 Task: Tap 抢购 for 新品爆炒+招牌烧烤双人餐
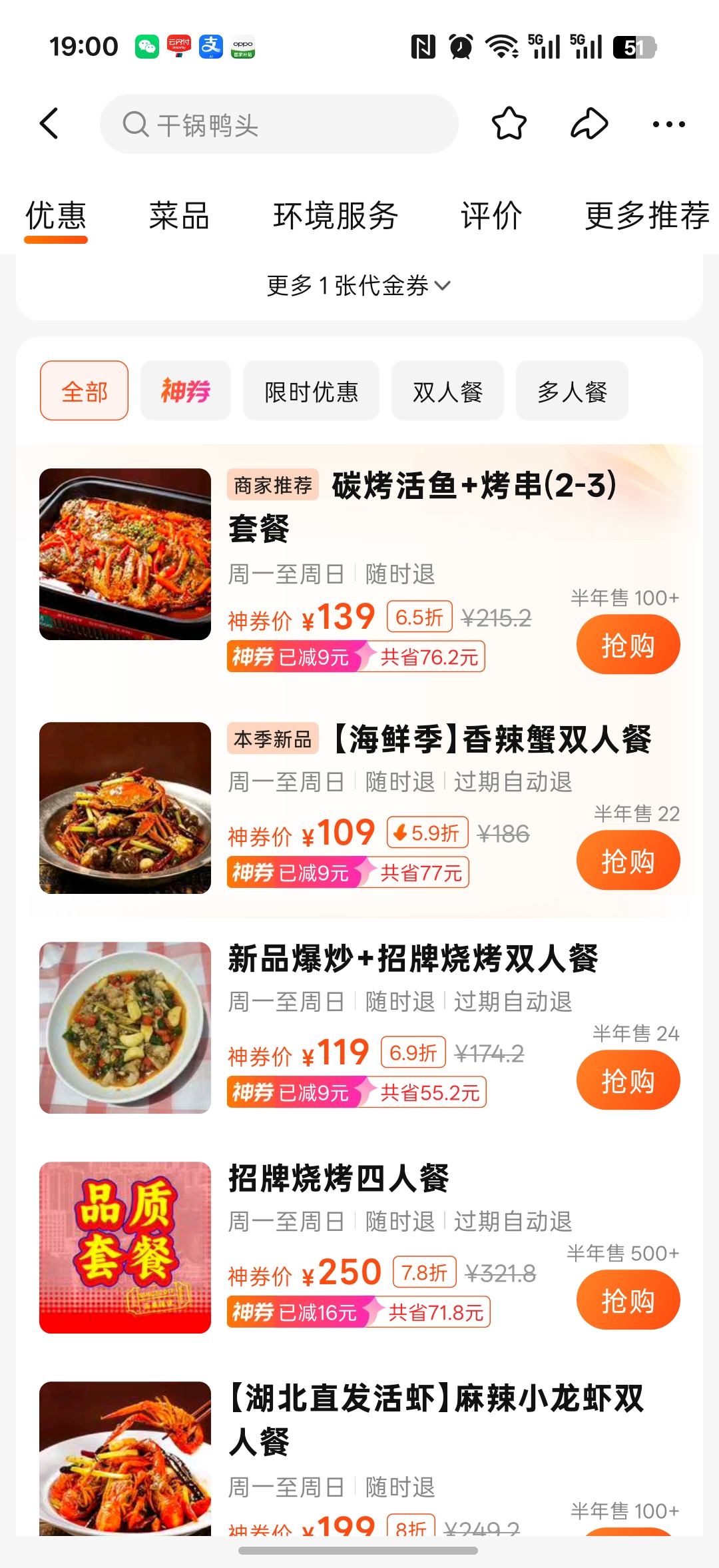[x=628, y=1080]
